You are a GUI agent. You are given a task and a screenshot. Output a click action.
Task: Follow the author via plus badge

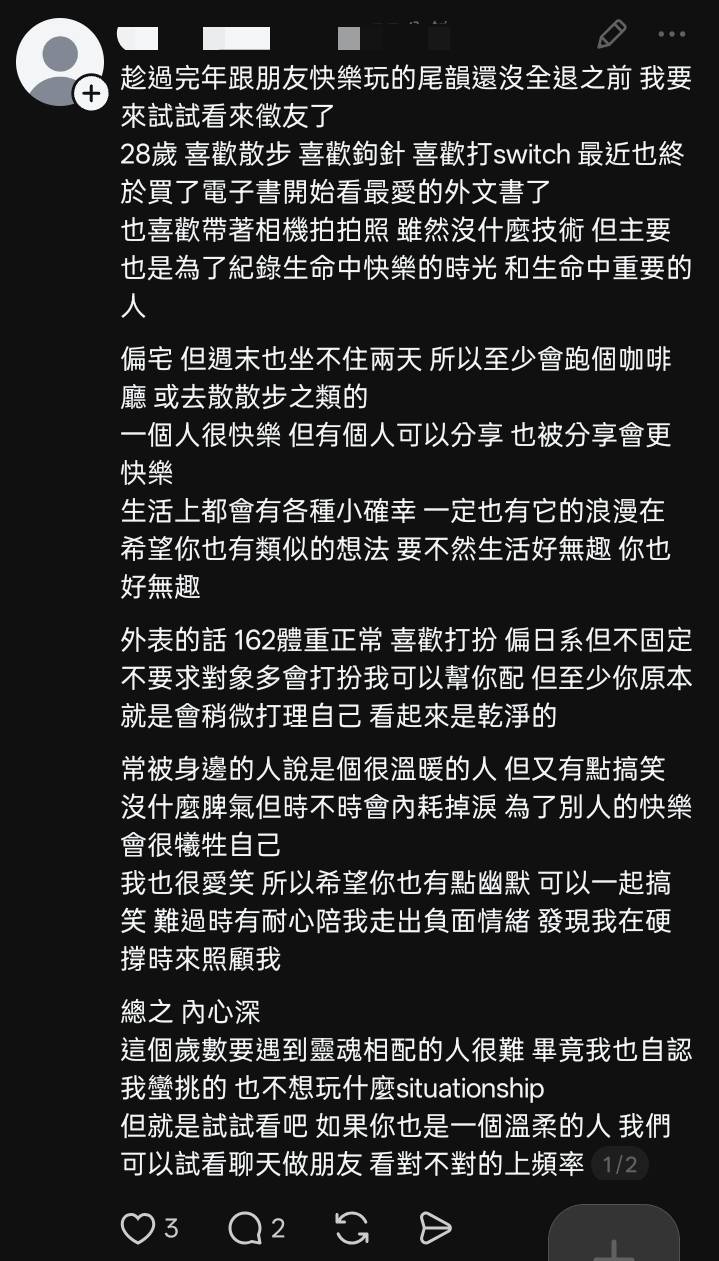[91, 94]
